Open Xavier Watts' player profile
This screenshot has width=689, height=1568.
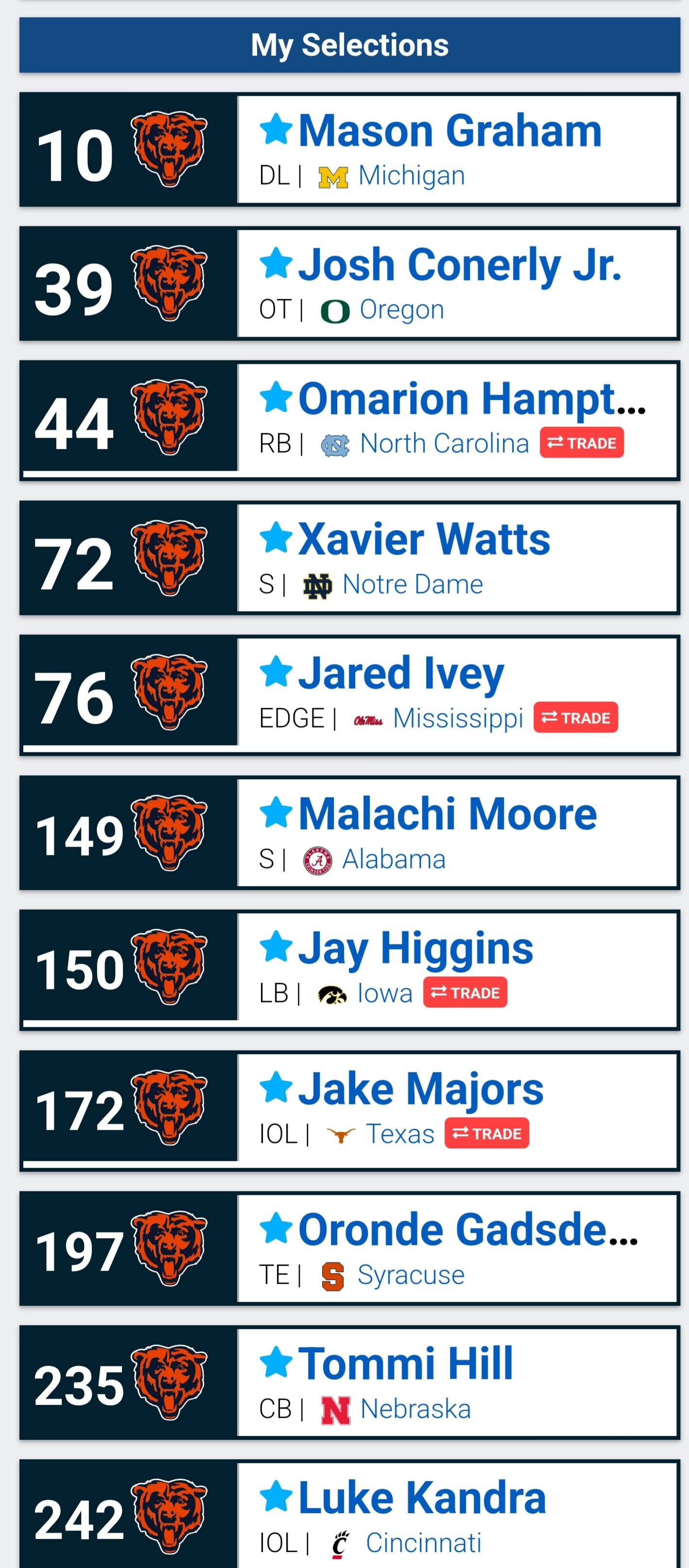pyautogui.click(x=424, y=540)
